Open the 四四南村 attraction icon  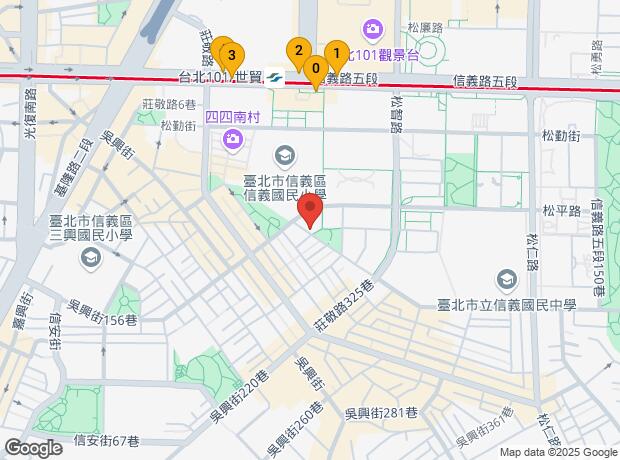232,139
